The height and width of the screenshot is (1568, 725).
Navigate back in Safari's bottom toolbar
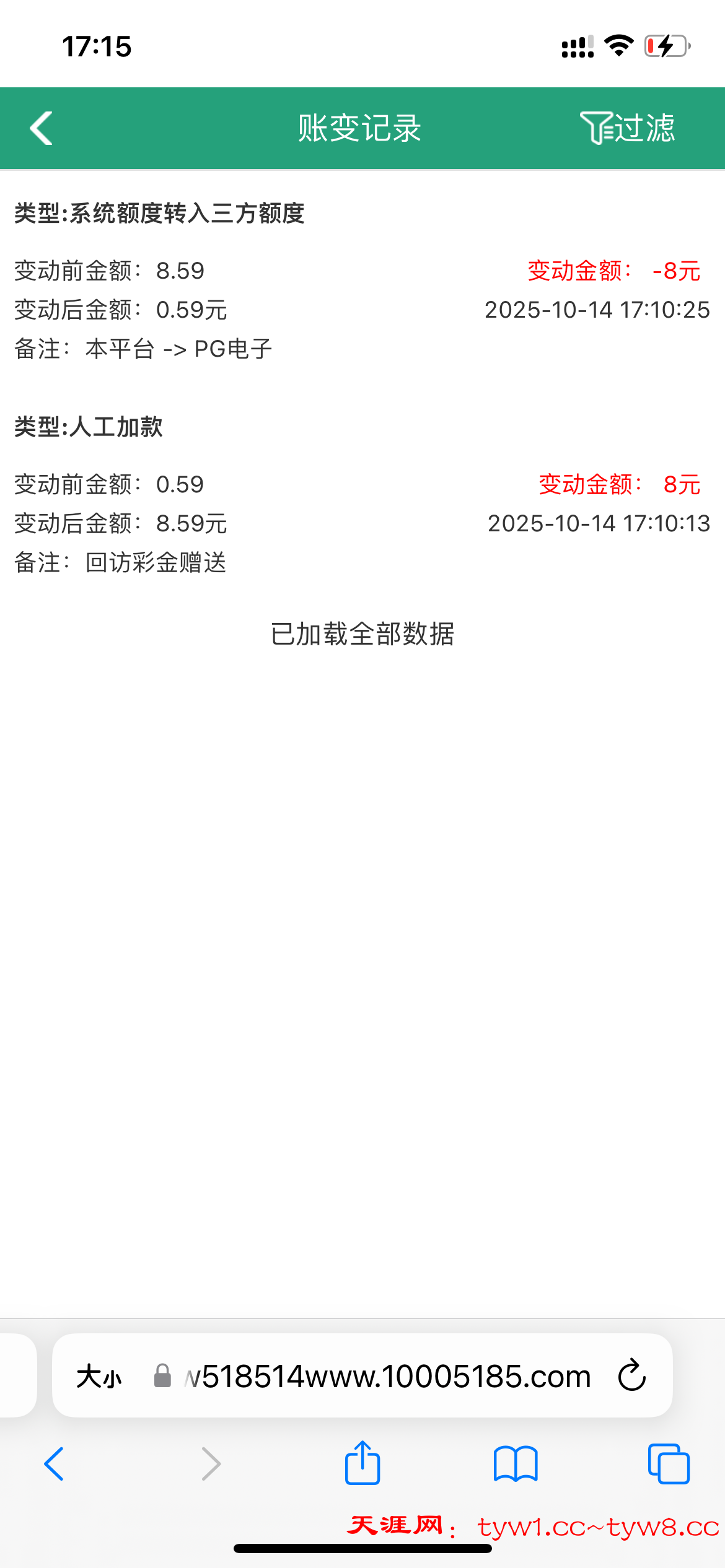point(54,1464)
